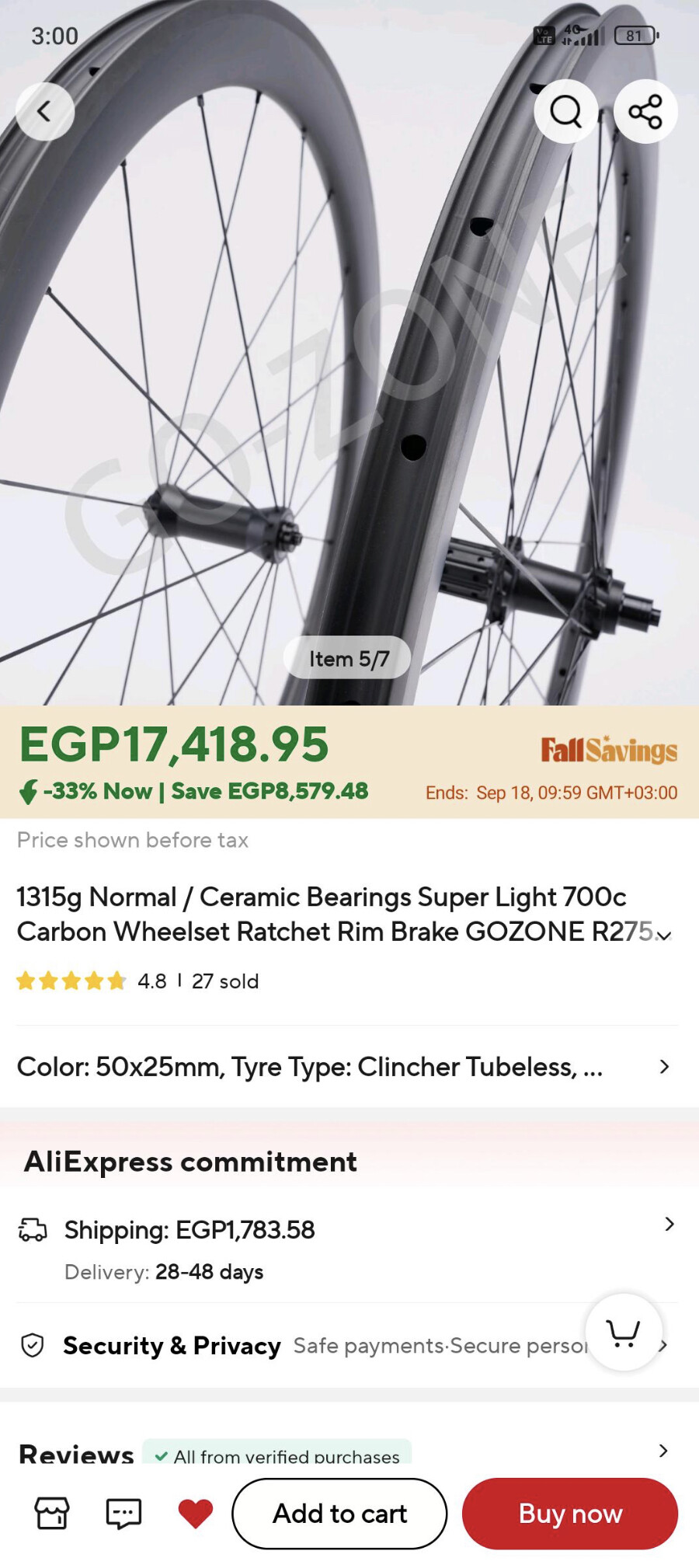The width and height of the screenshot is (699, 1568).
Task: Go back using the top arrow
Action: coord(45,111)
